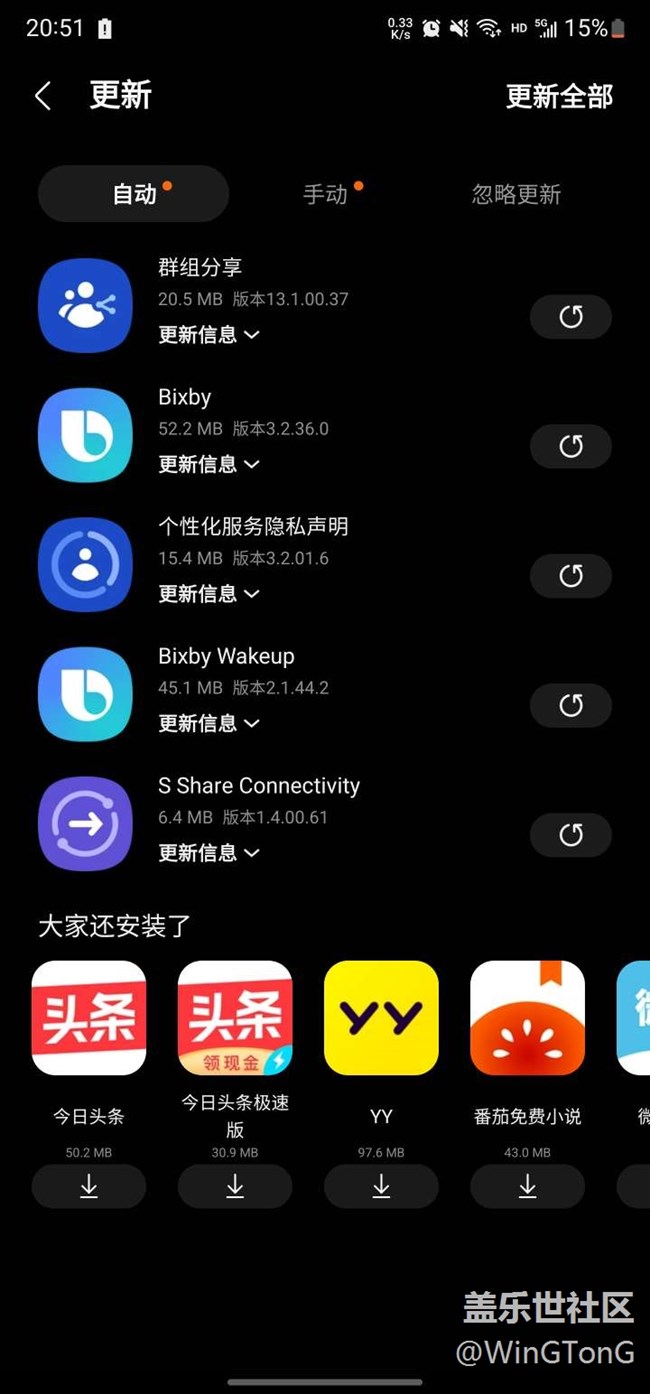Download 今日头条
The image size is (650, 1394).
coord(89,1186)
